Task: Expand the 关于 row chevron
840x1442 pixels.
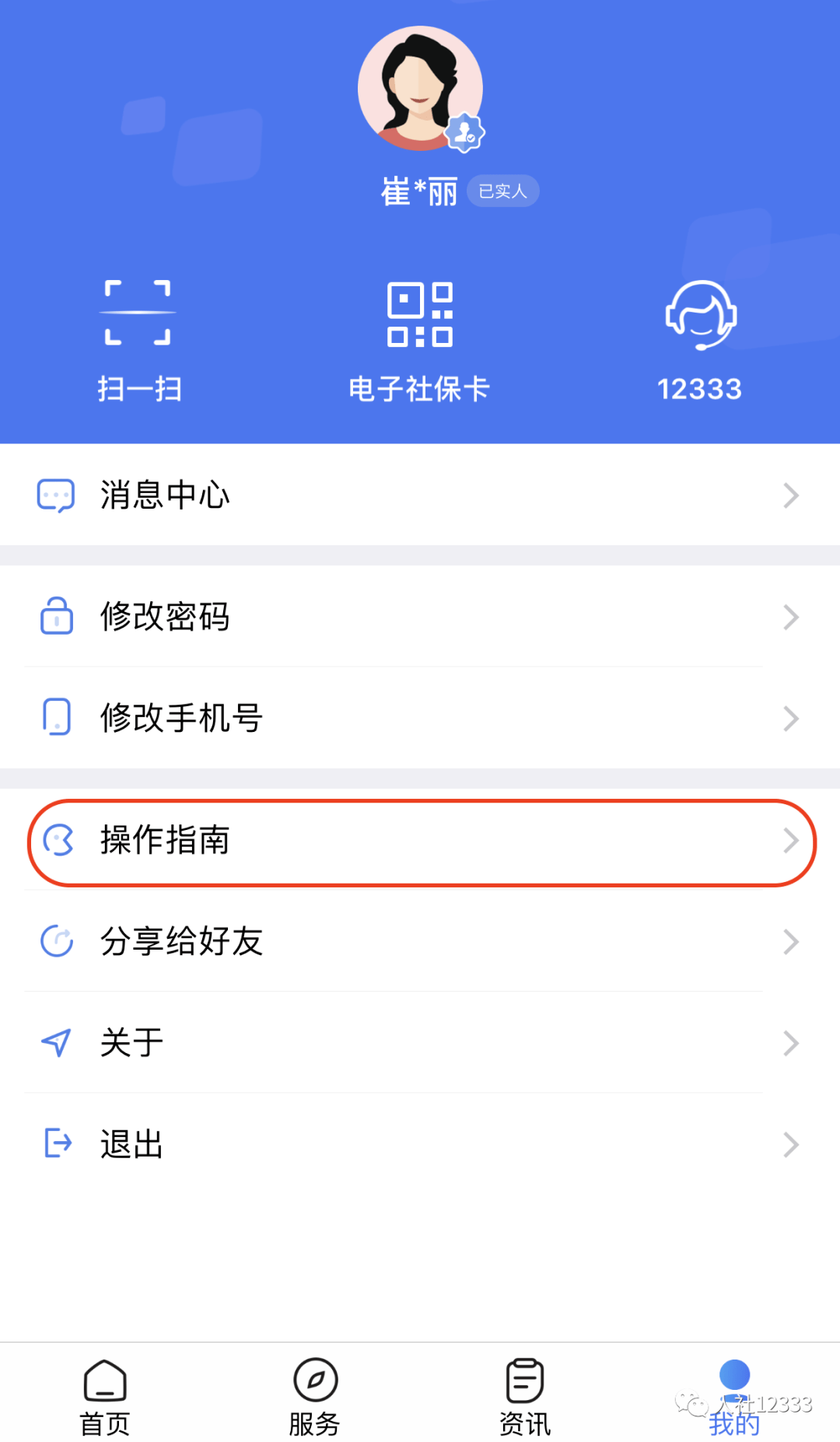Action: pos(792,1042)
